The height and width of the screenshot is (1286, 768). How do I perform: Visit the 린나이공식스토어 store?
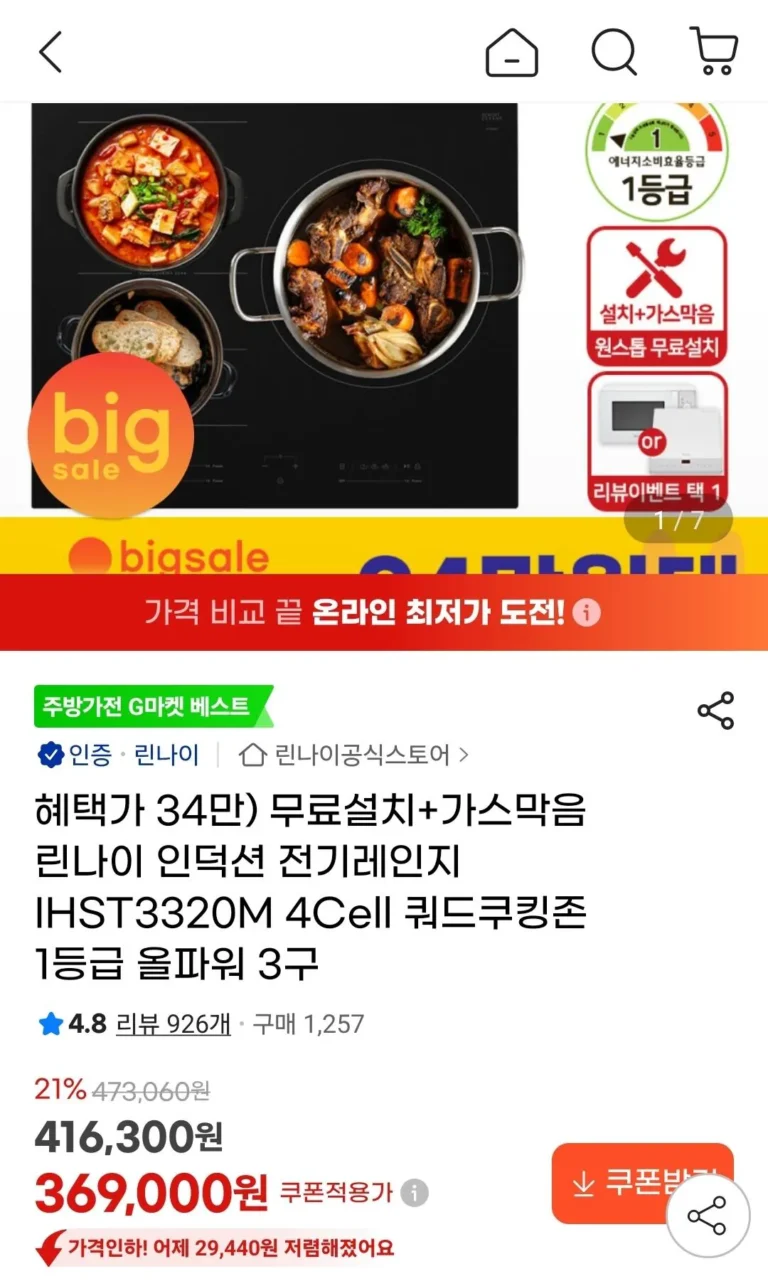355,755
